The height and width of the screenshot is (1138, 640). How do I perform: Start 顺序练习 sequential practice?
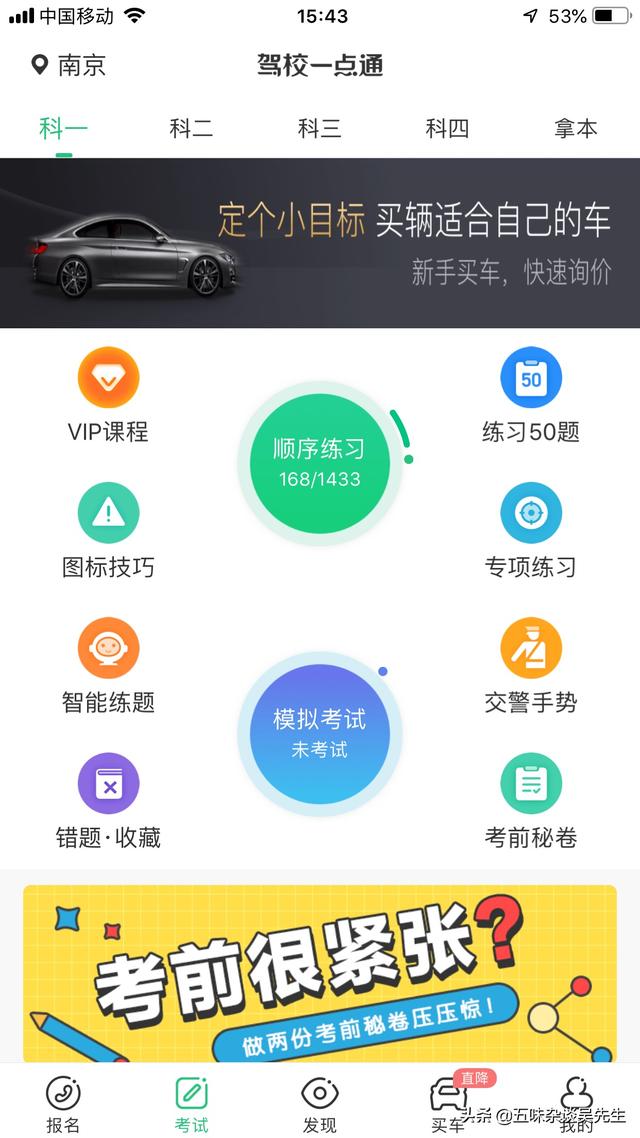click(x=319, y=463)
